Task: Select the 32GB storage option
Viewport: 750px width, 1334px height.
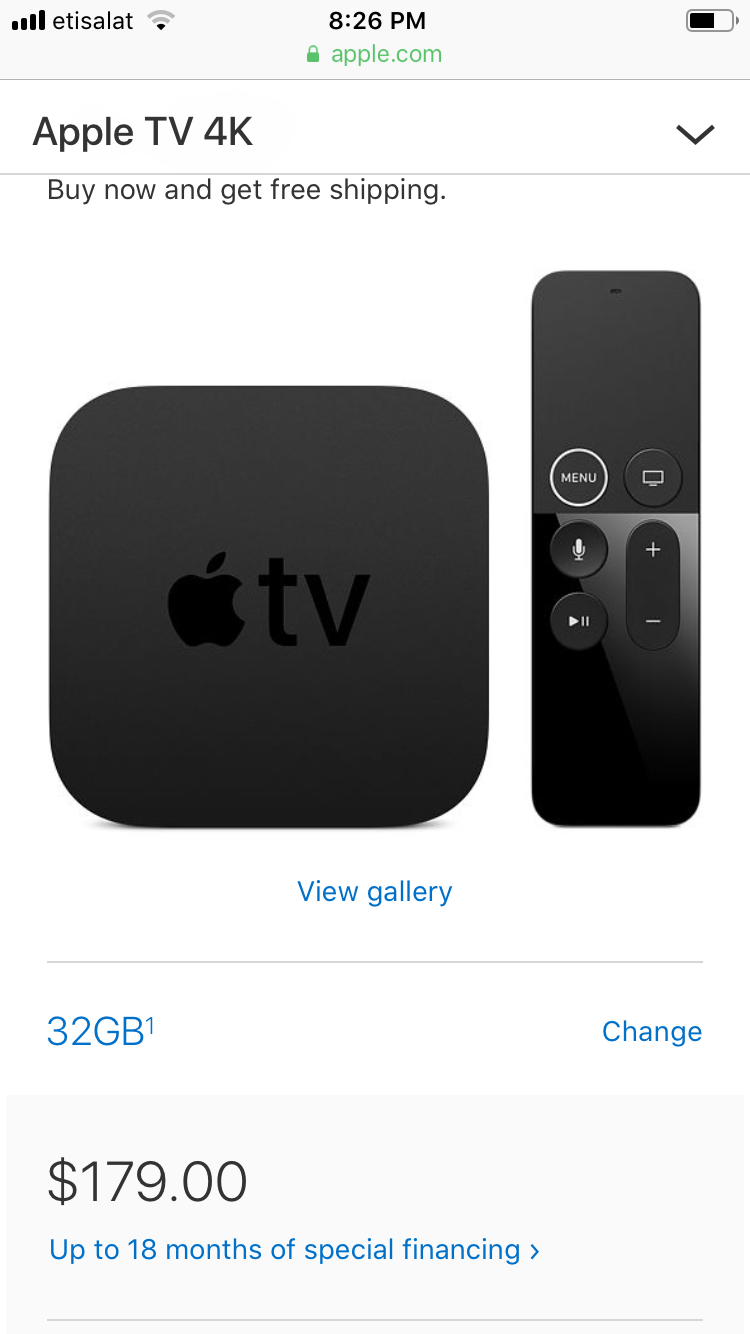Action: coord(100,1031)
